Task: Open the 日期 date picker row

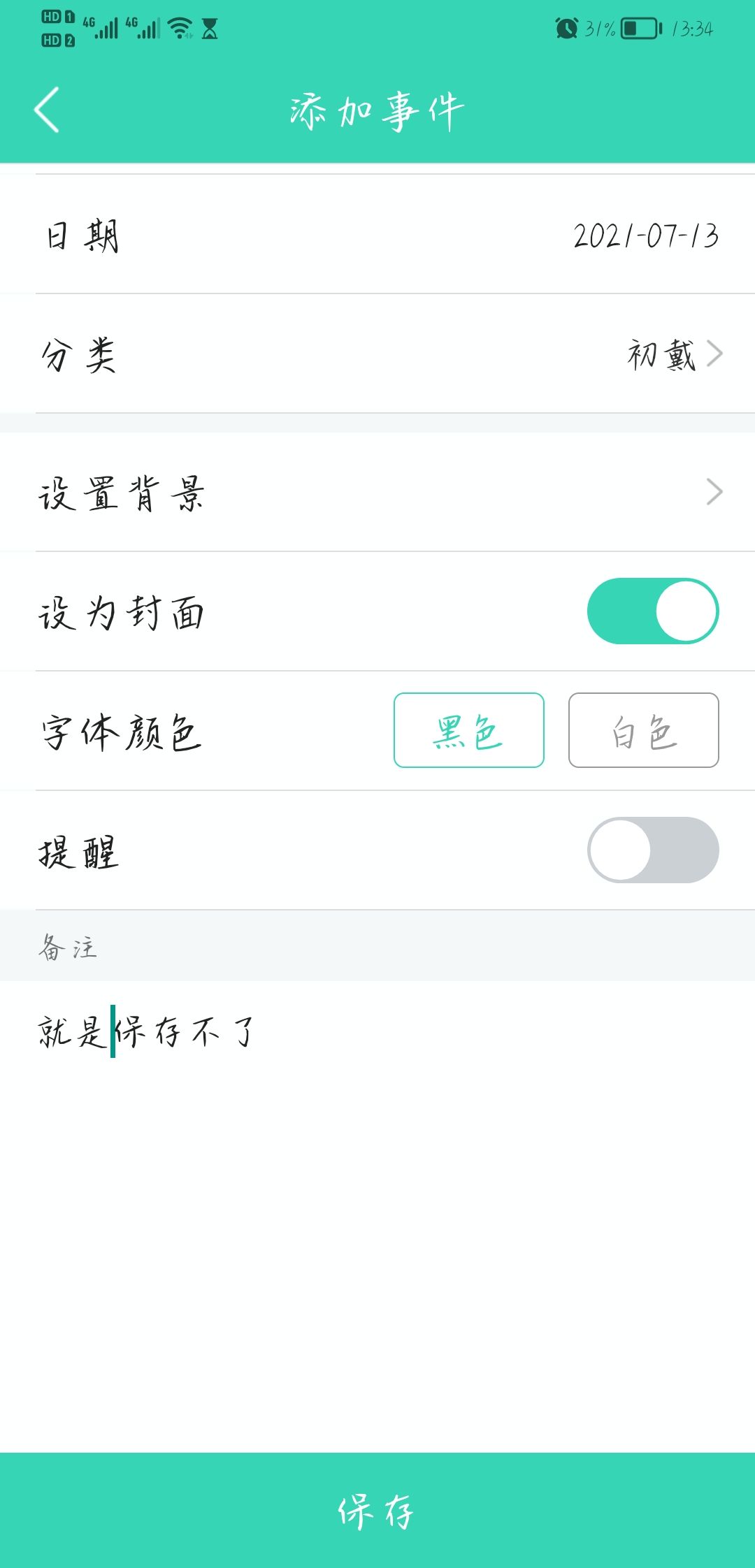Action: [x=377, y=235]
